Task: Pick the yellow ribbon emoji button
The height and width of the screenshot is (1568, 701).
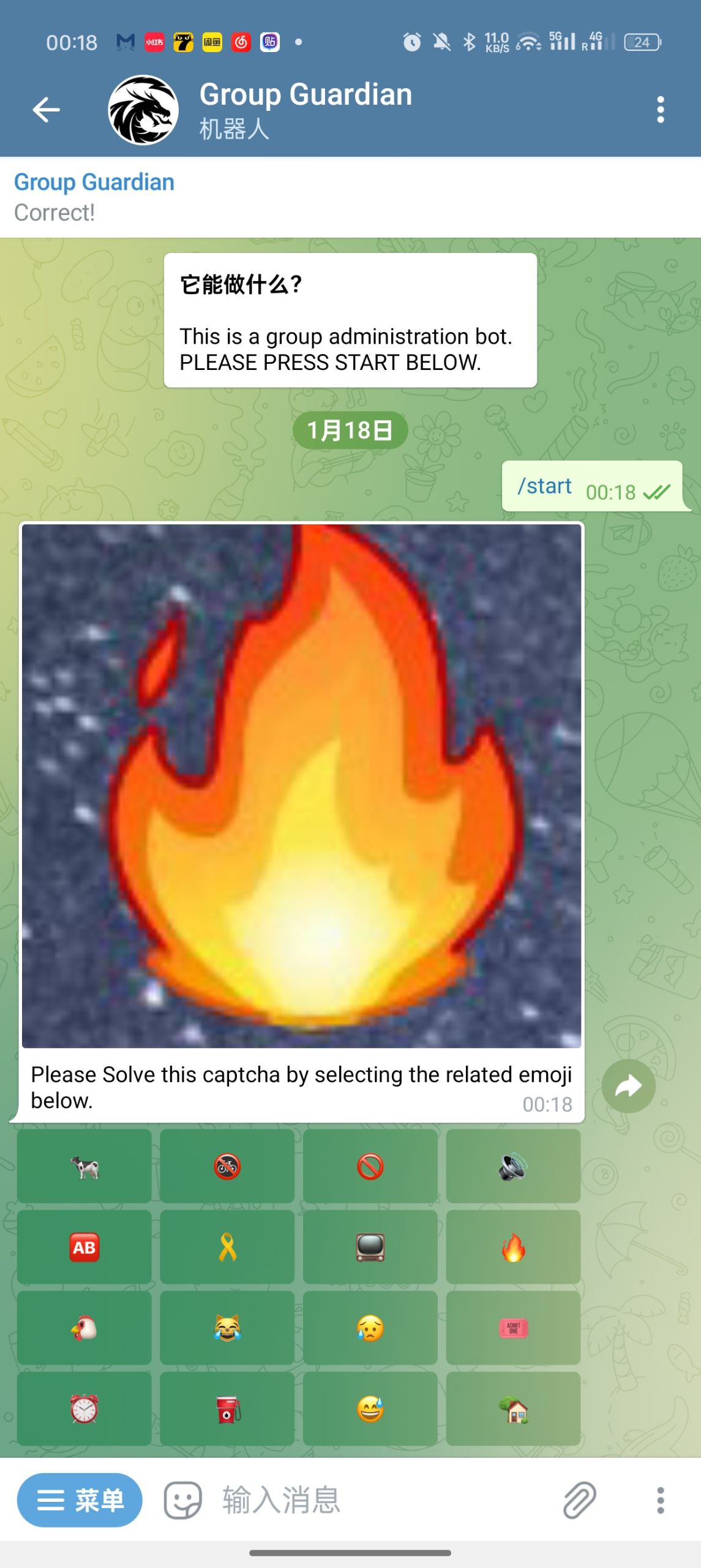Action: pyautogui.click(x=227, y=1248)
